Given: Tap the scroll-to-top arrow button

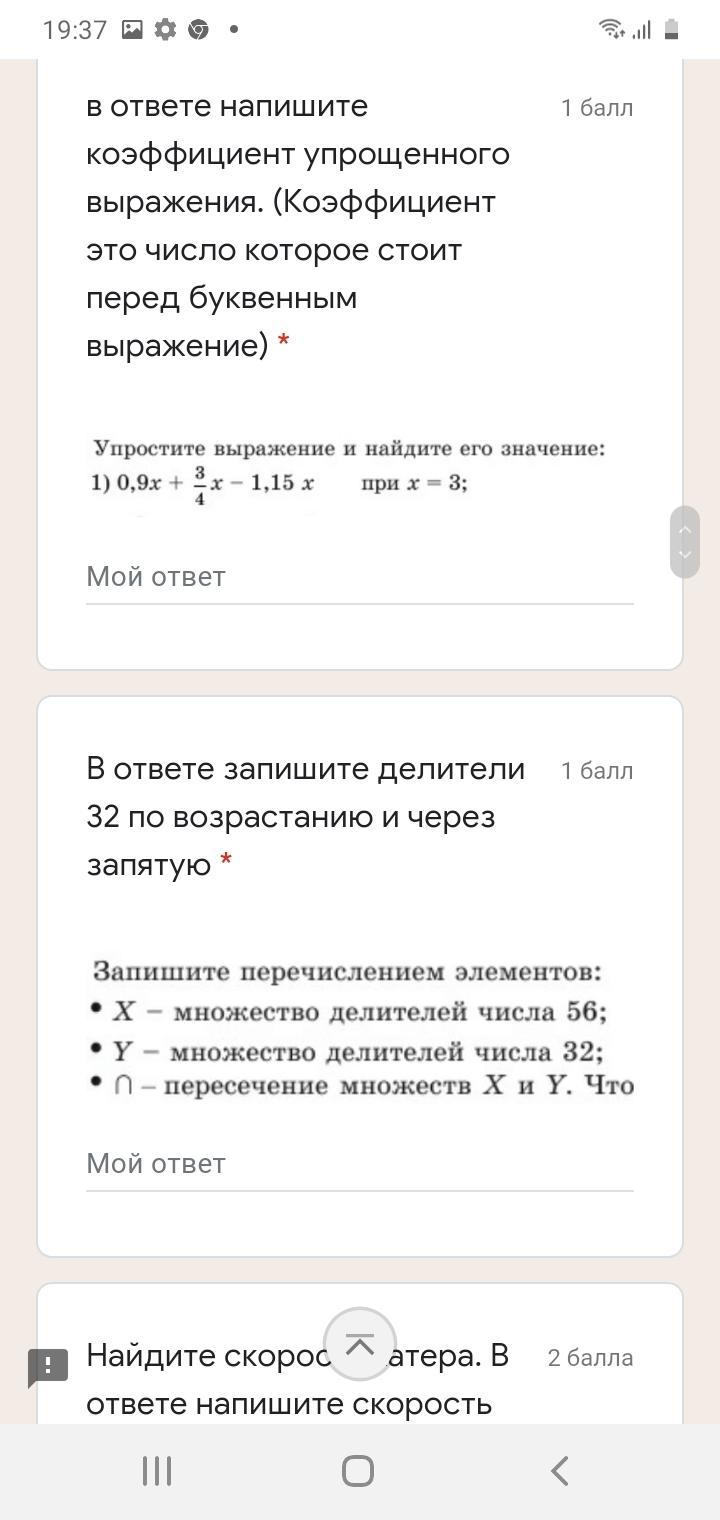Looking at the screenshot, I should pyautogui.click(x=359, y=1344).
